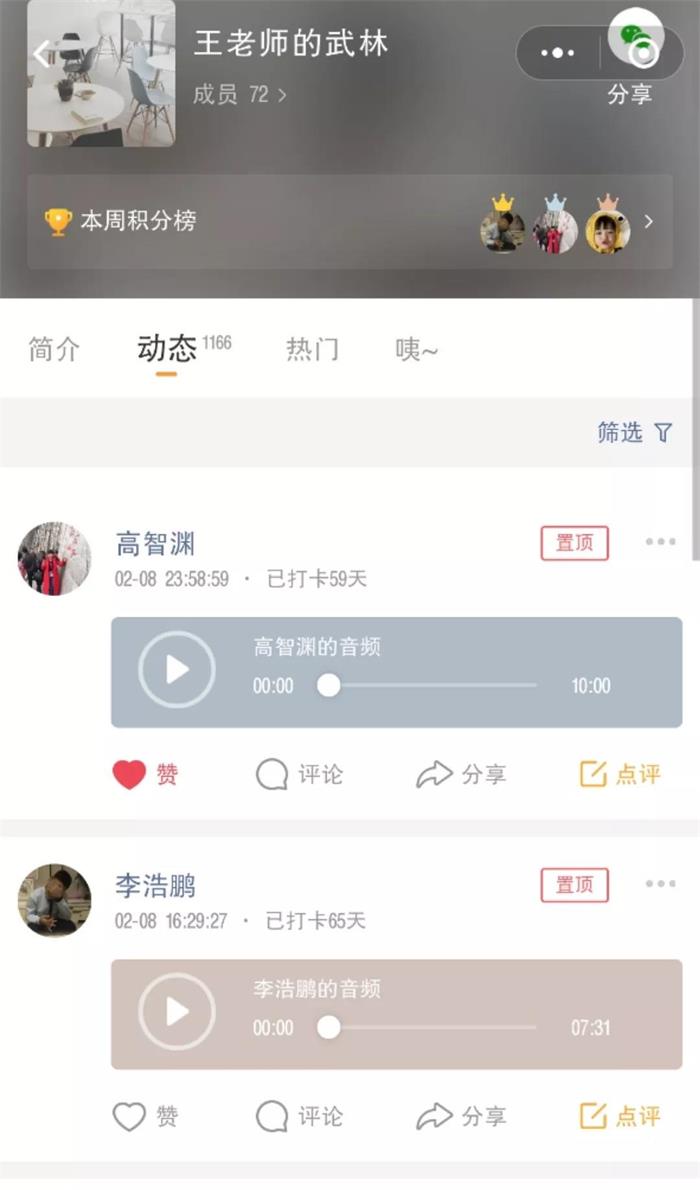Open more options on 高智渊's post

660,542
